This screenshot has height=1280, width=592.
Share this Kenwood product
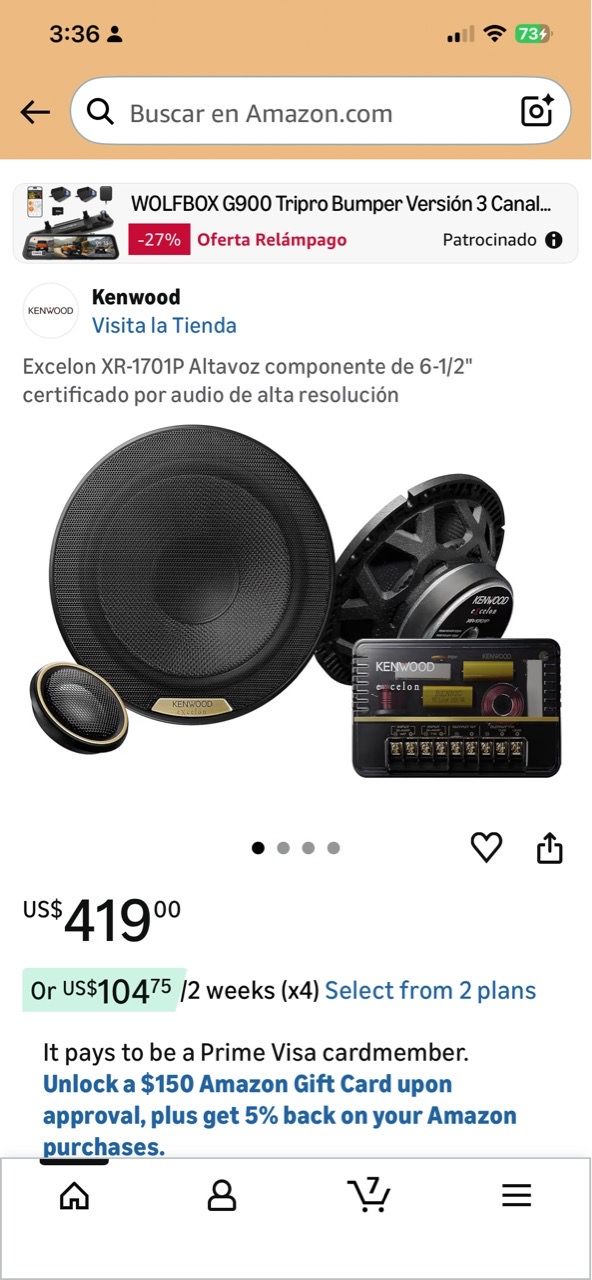tap(550, 848)
